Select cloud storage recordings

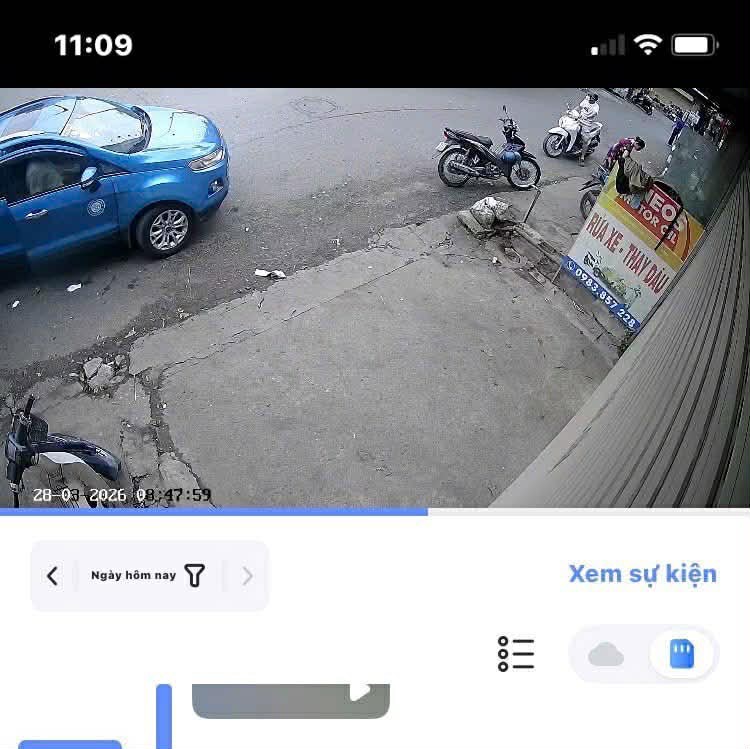click(x=606, y=655)
